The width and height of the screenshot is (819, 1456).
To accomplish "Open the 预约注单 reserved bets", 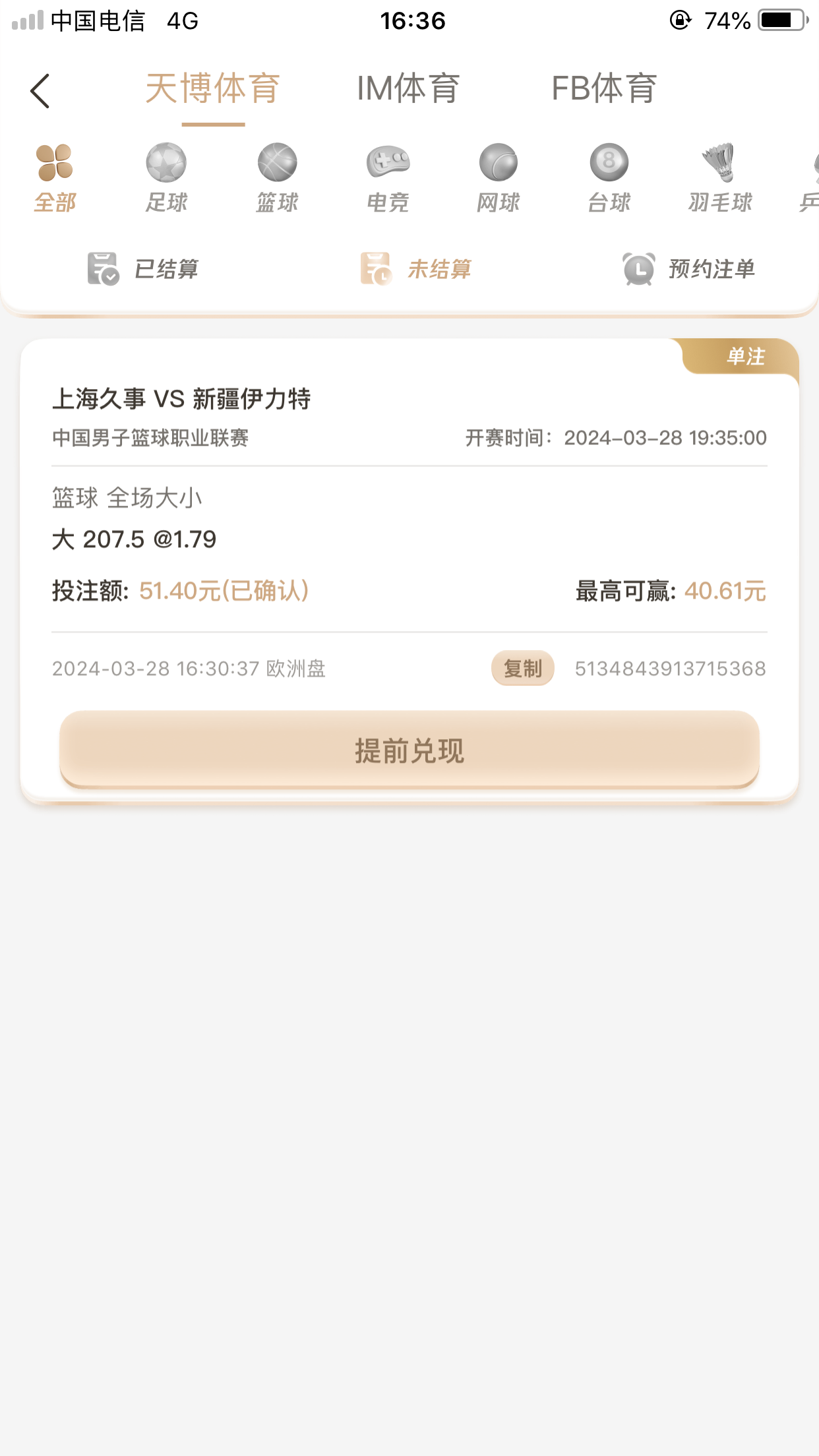I will coord(689,269).
